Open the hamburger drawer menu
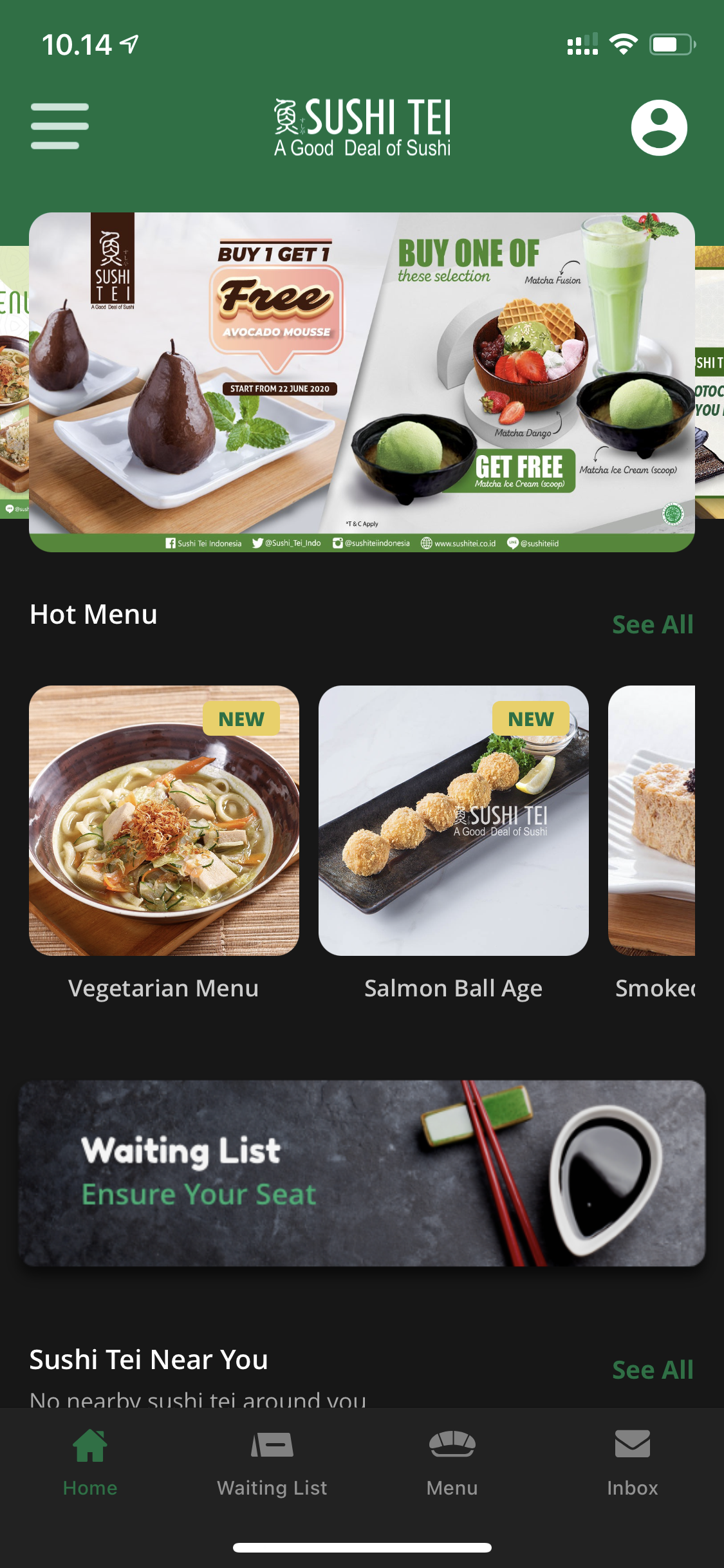 [x=59, y=126]
